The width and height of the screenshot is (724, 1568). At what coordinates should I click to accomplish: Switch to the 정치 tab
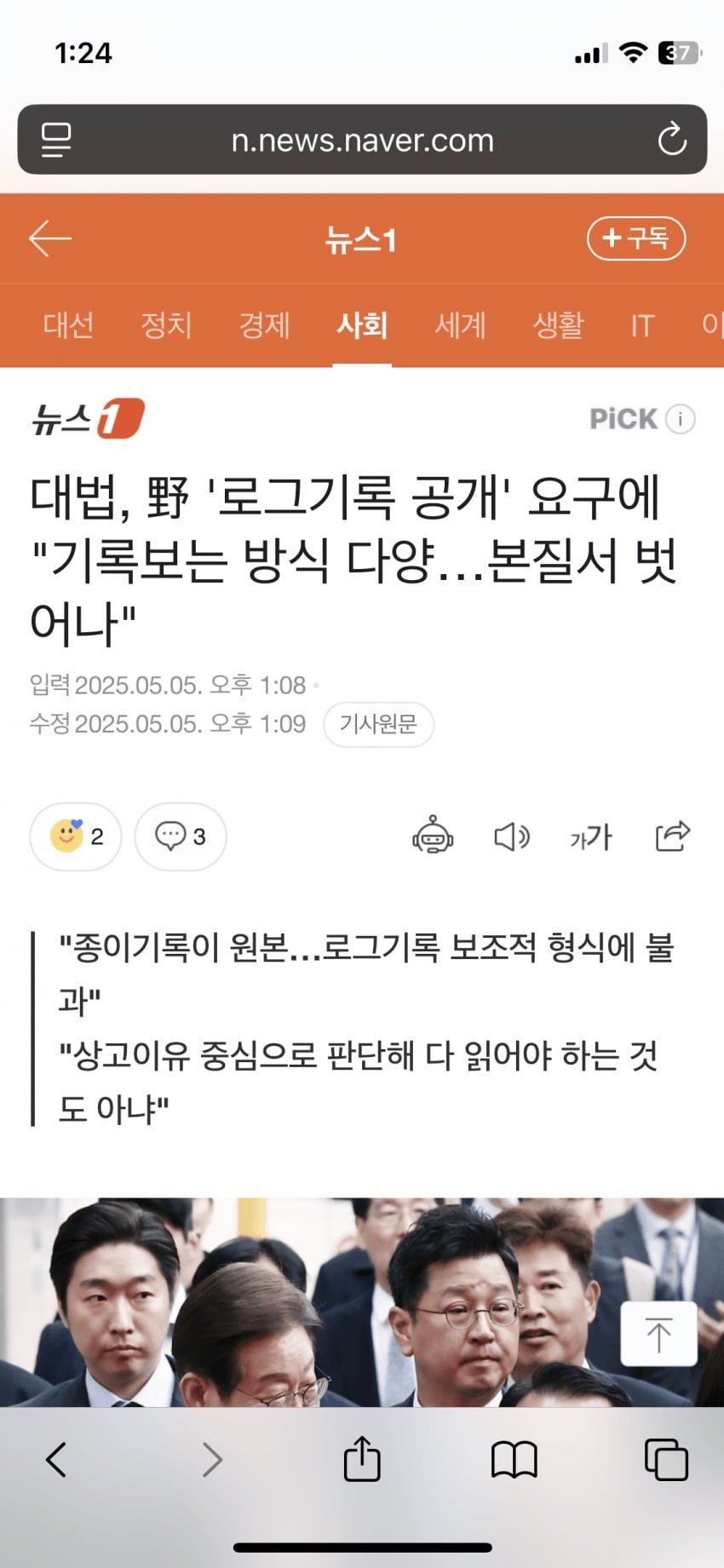pos(166,325)
